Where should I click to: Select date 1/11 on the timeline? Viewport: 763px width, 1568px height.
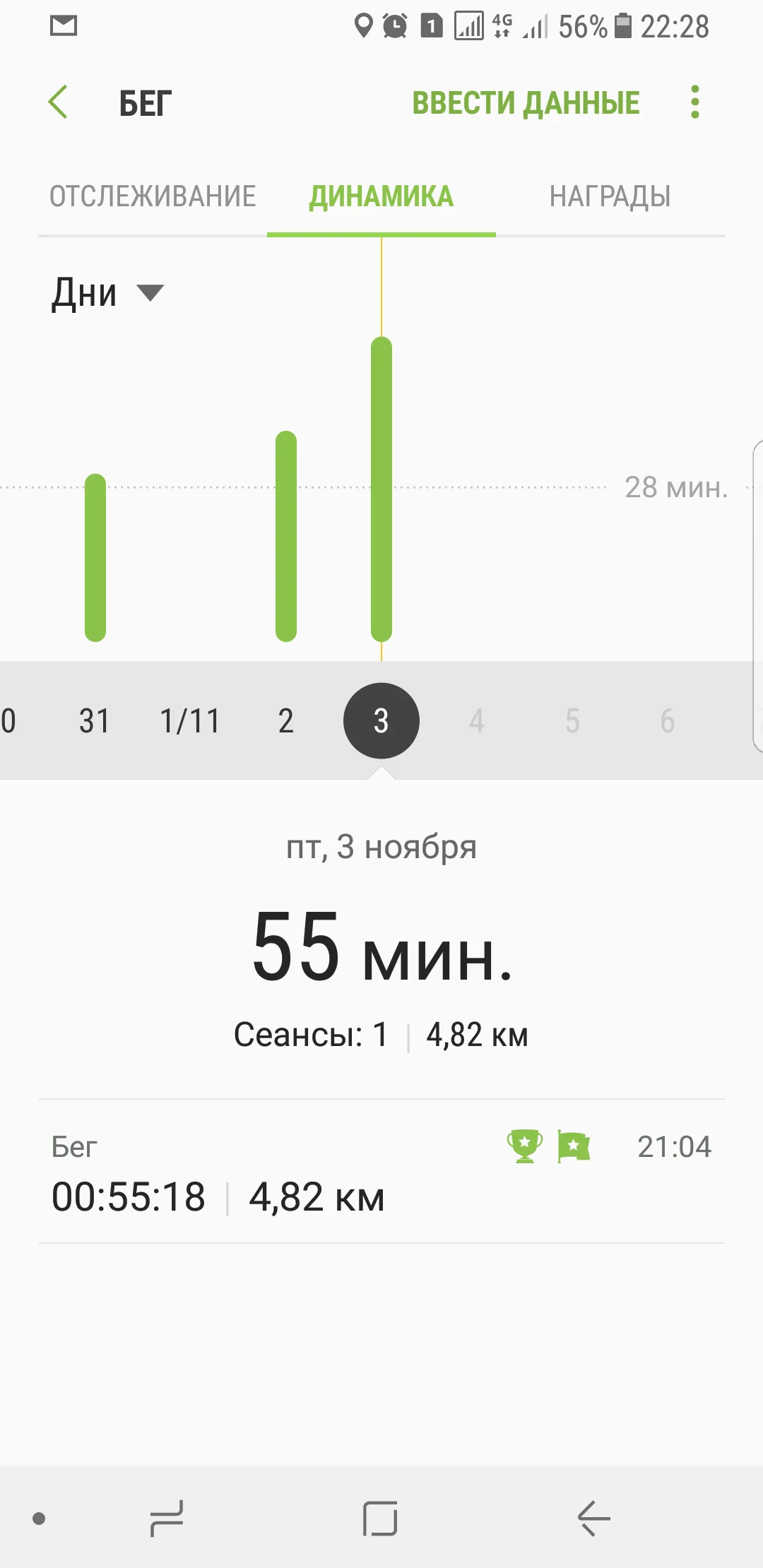[190, 721]
